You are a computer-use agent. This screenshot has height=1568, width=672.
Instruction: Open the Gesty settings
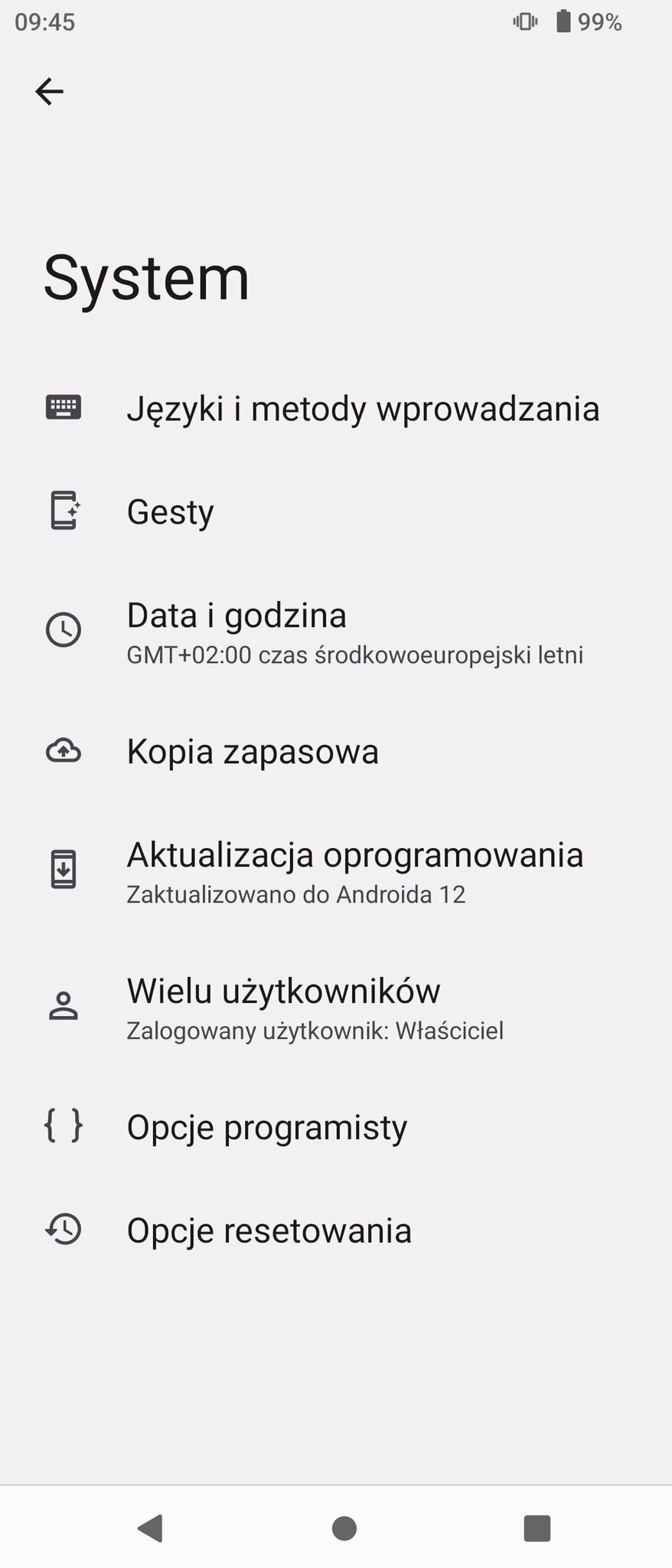[336, 511]
